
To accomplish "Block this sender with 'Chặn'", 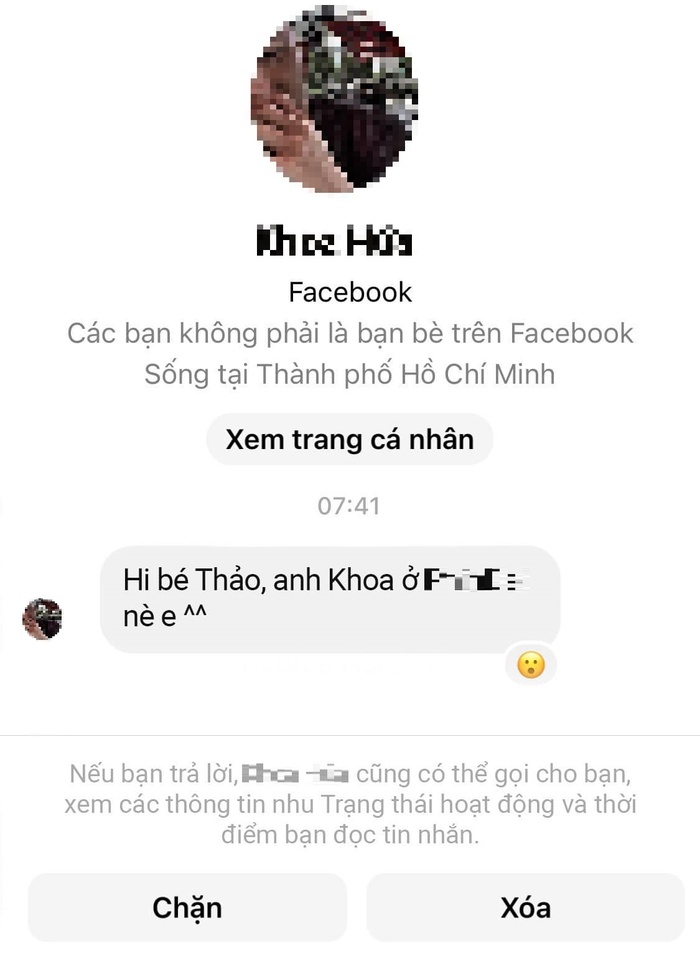I will tap(187, 907).
